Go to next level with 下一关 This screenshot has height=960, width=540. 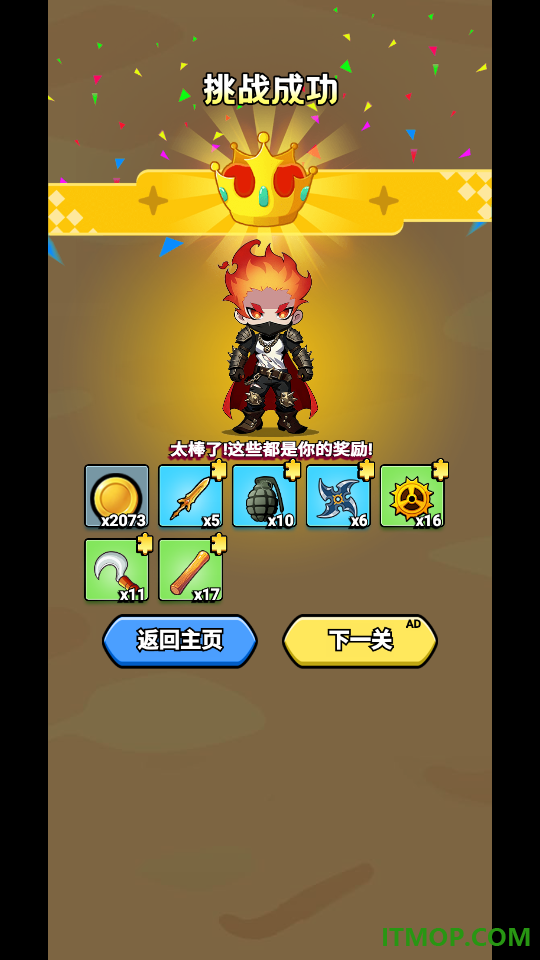[360, 641]
